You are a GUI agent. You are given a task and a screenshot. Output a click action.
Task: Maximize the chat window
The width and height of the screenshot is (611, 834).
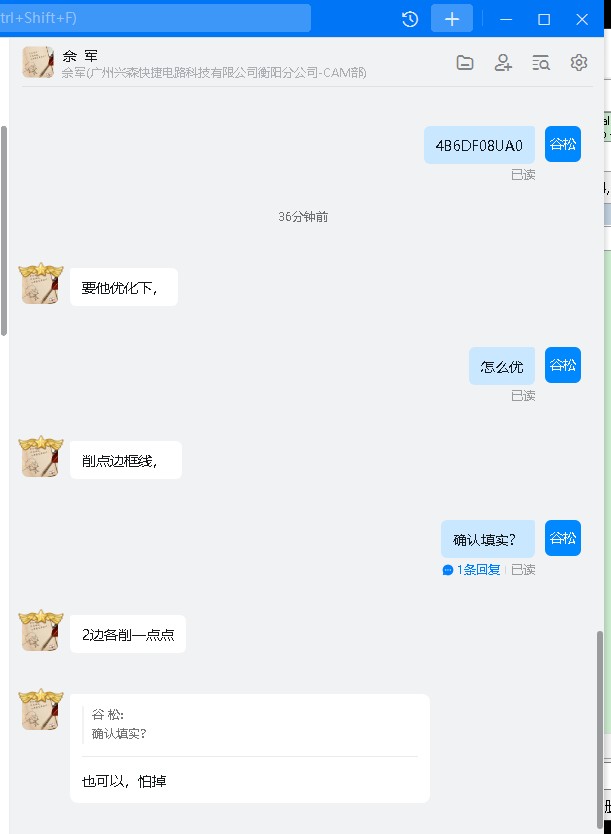[x=544, y=19]
